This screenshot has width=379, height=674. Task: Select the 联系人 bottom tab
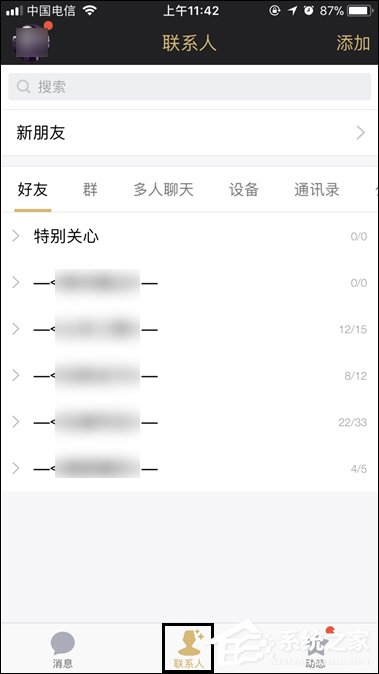tap(189, 649)
